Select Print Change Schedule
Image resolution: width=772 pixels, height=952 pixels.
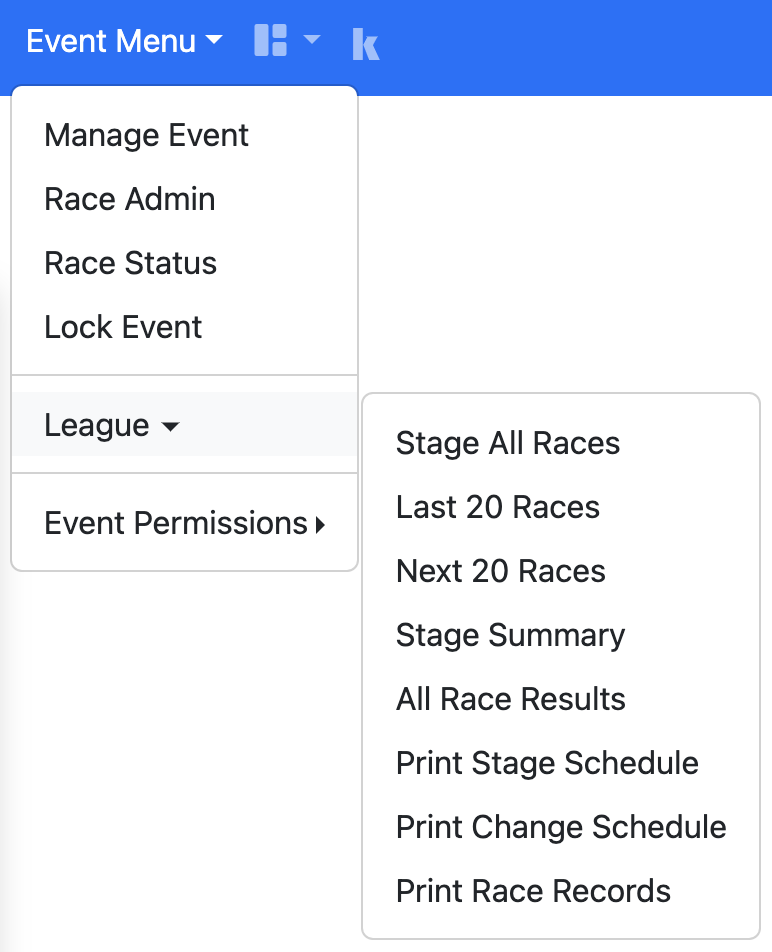[561, 827]
